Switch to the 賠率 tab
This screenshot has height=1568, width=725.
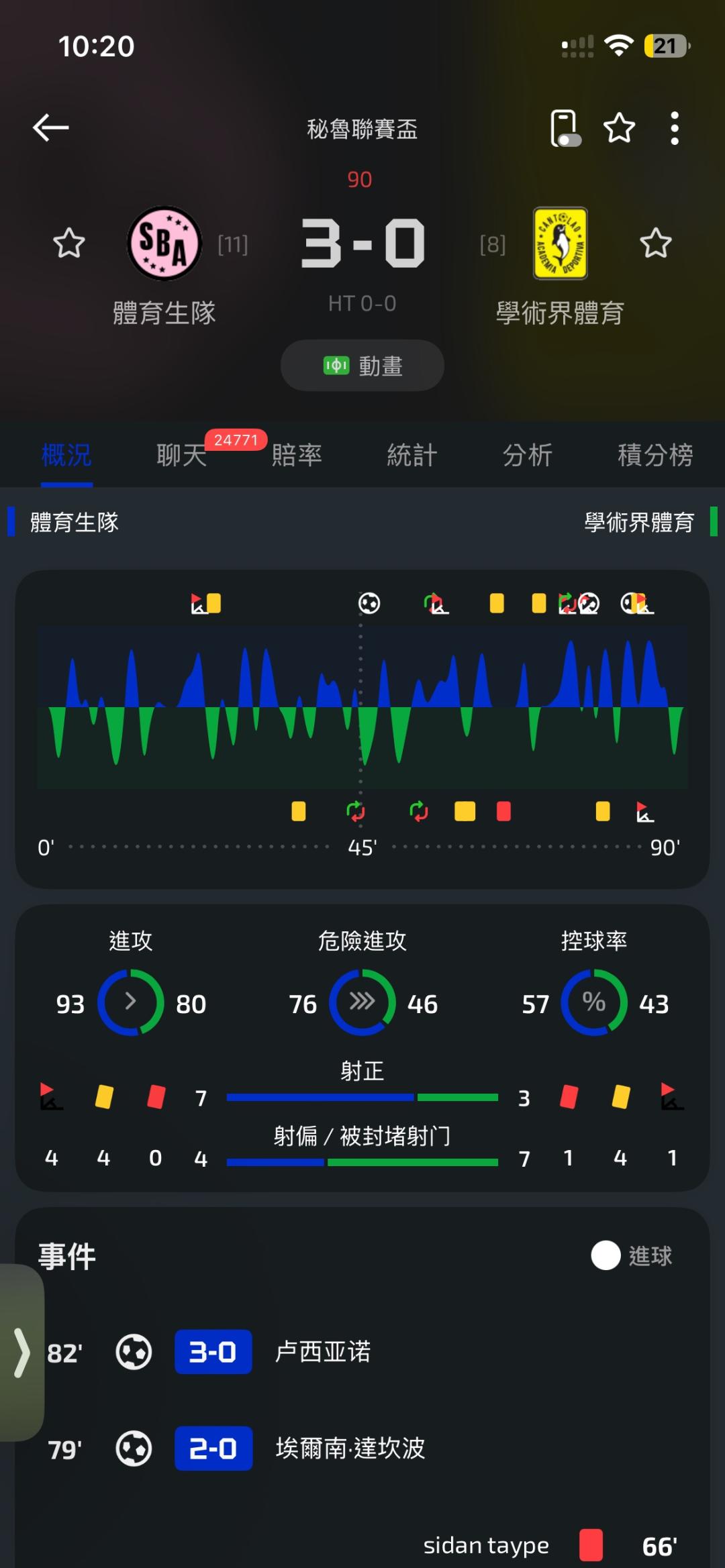[297, 455]
